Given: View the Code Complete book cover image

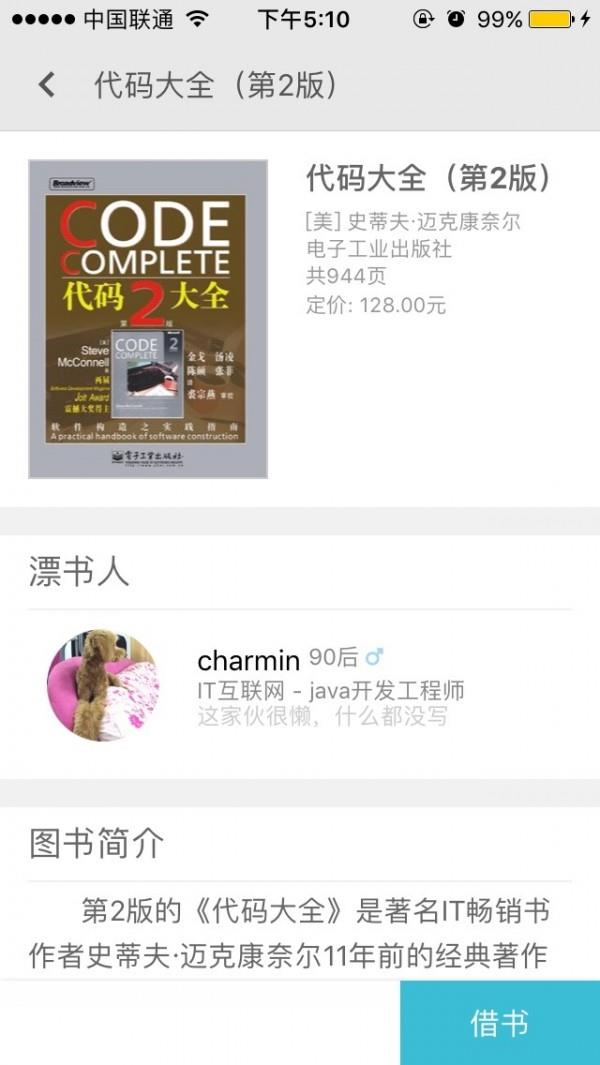Looking at the screenshot, I should (x=148, y=319).
